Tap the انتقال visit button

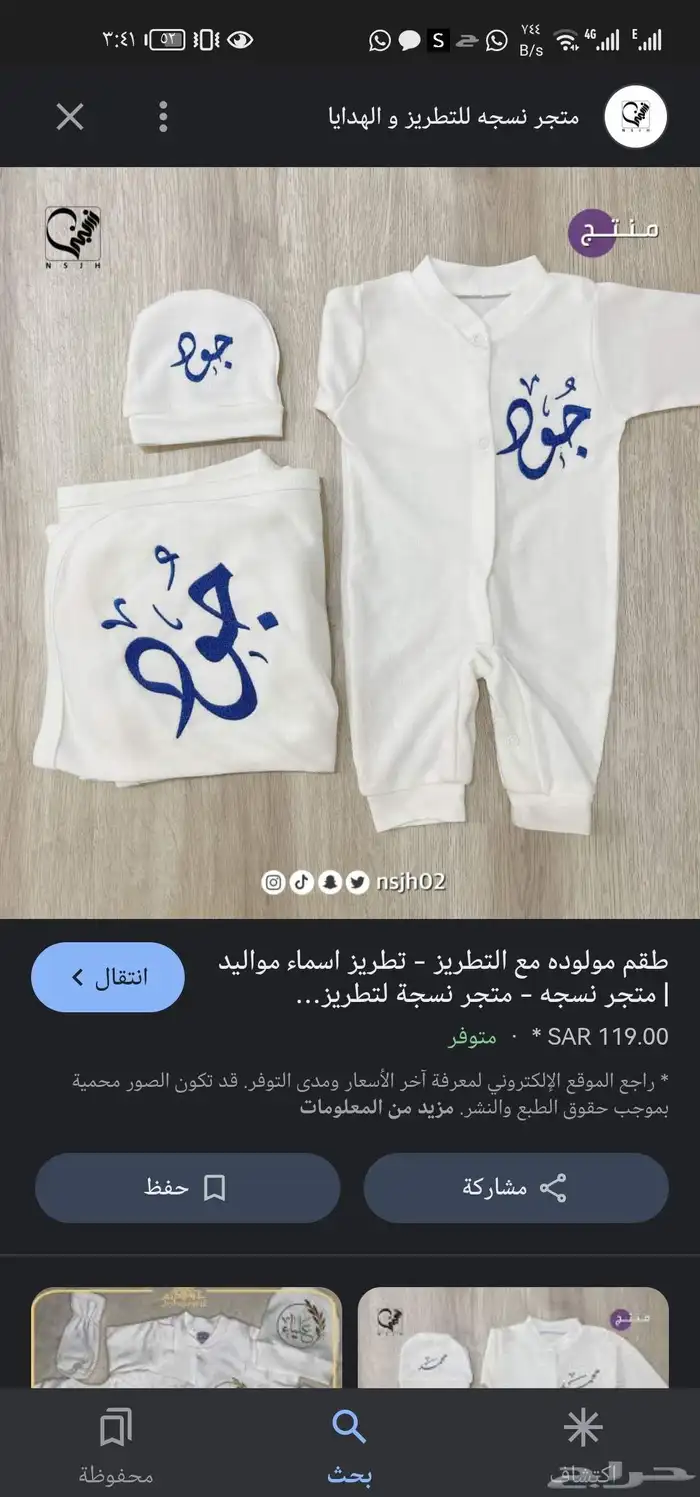(108, 977)
